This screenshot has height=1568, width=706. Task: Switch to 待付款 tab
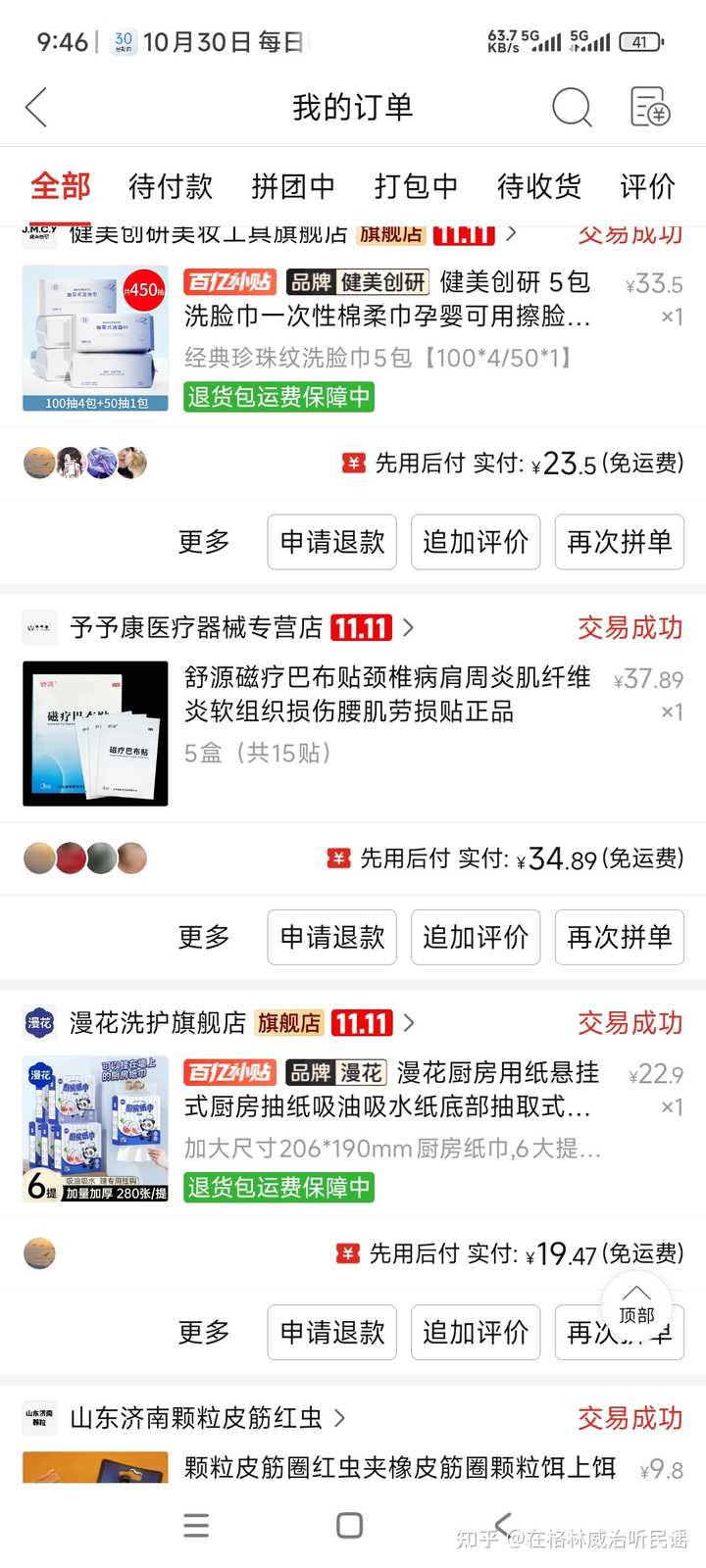coord(171,186)
